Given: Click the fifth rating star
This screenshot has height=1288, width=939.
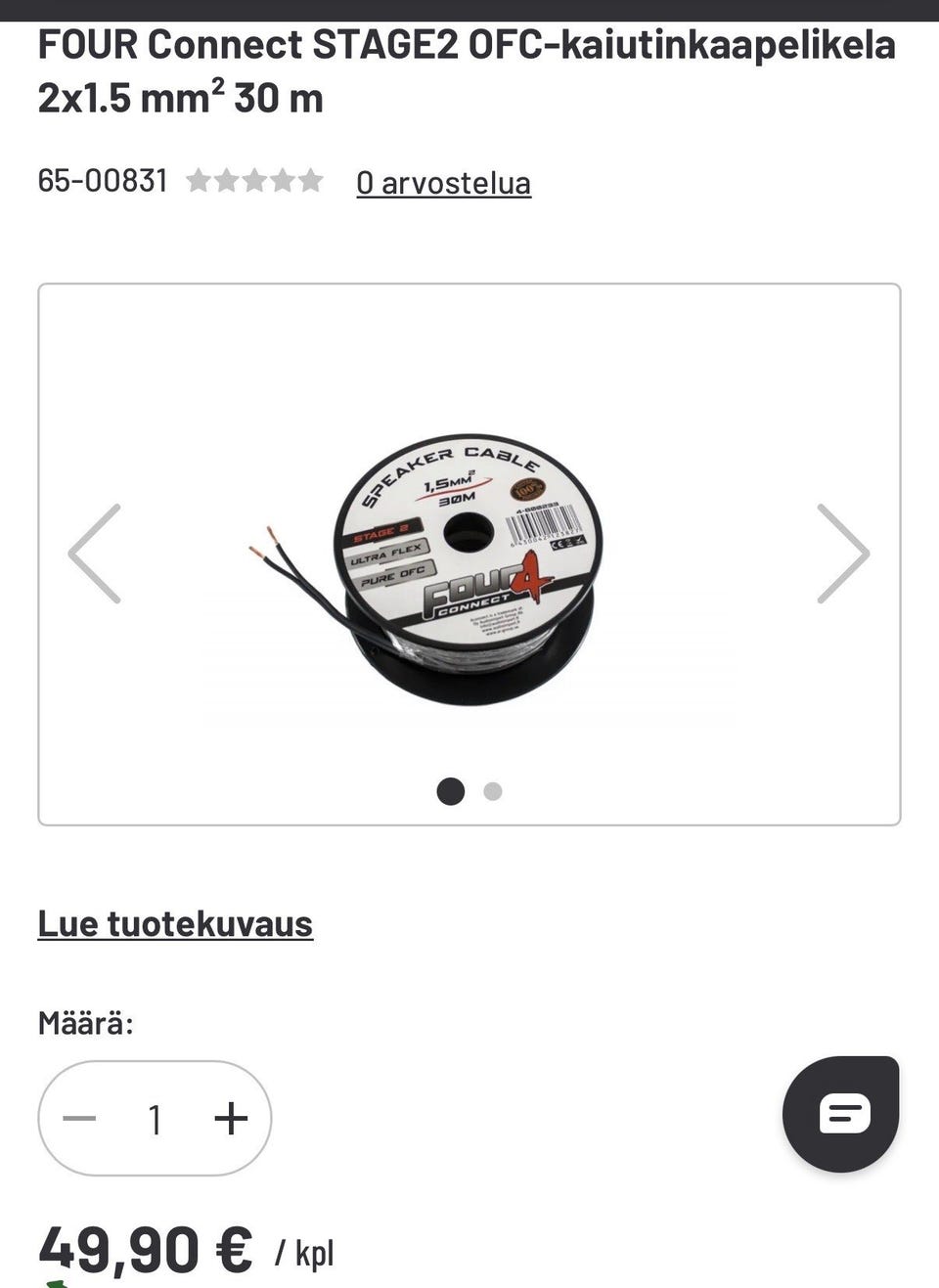Looking at the screenshot, I should click(308, 180).
